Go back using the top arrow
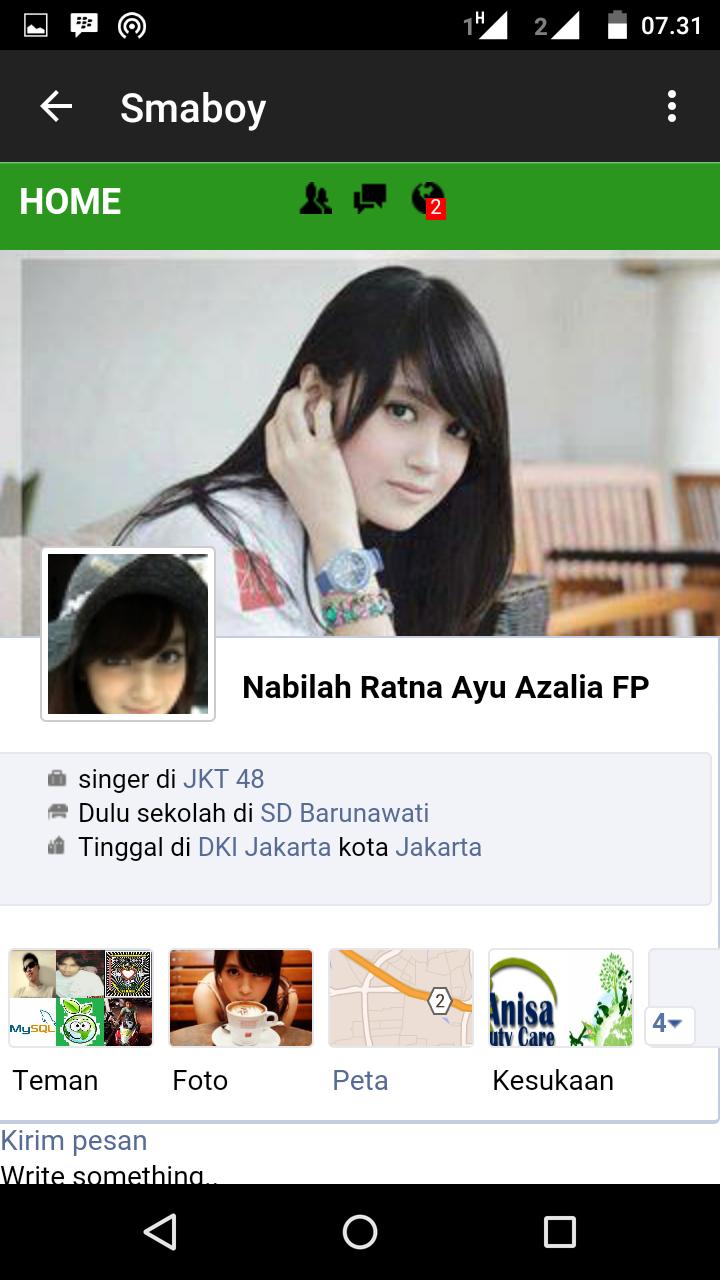 [56, 107]
